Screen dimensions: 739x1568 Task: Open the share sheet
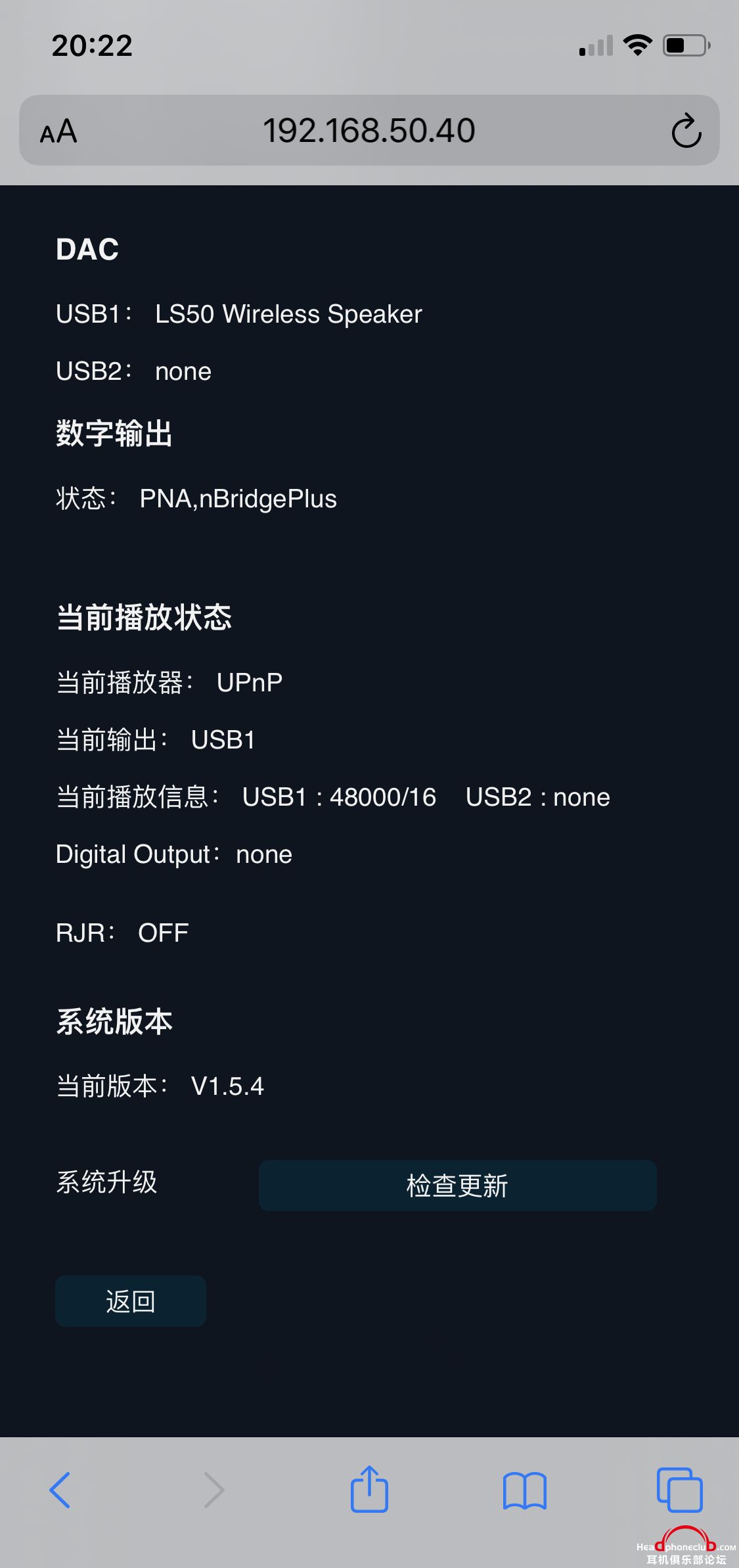tap(369, 1489)
